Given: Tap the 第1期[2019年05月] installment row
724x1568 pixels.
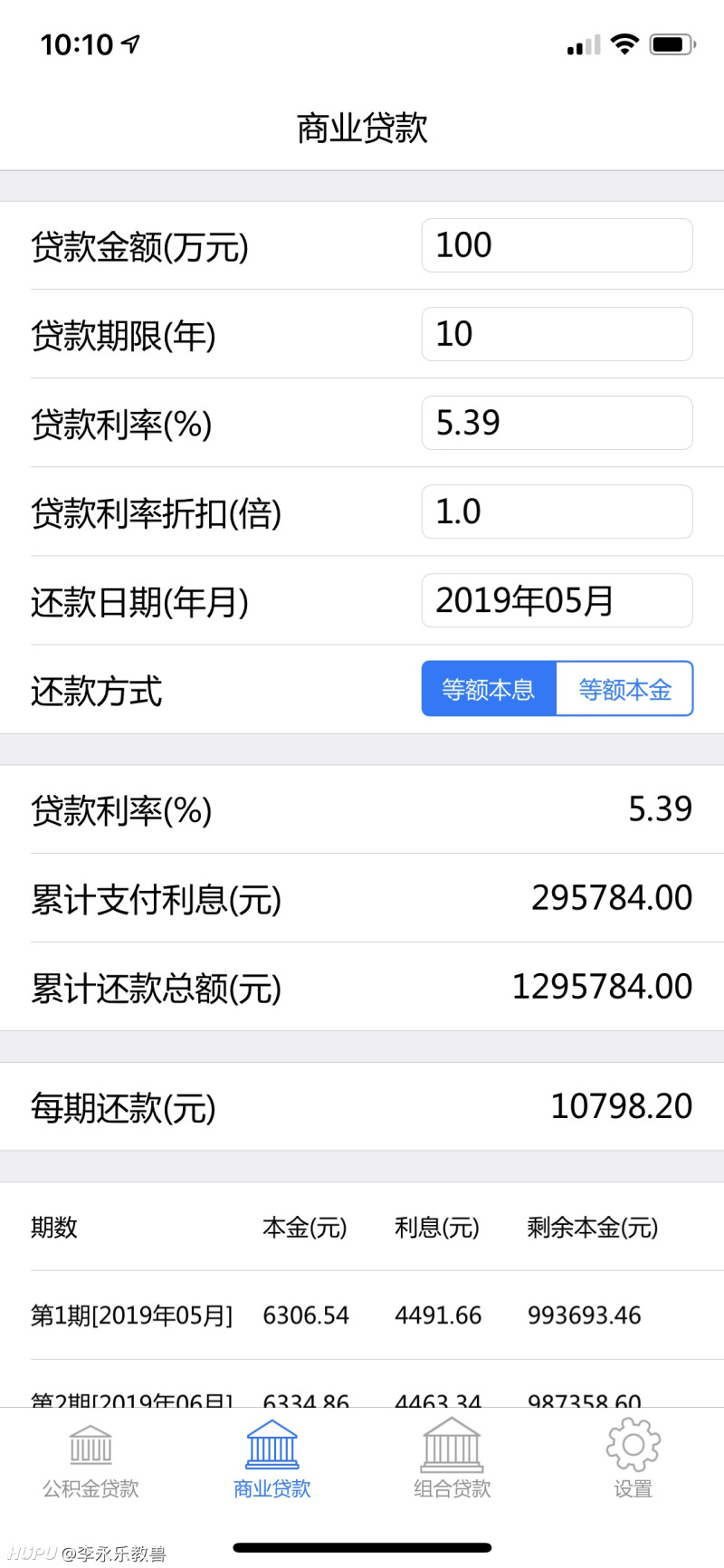Looking at the screenshot, I should pyautogui.click(x=362, y=1315).
